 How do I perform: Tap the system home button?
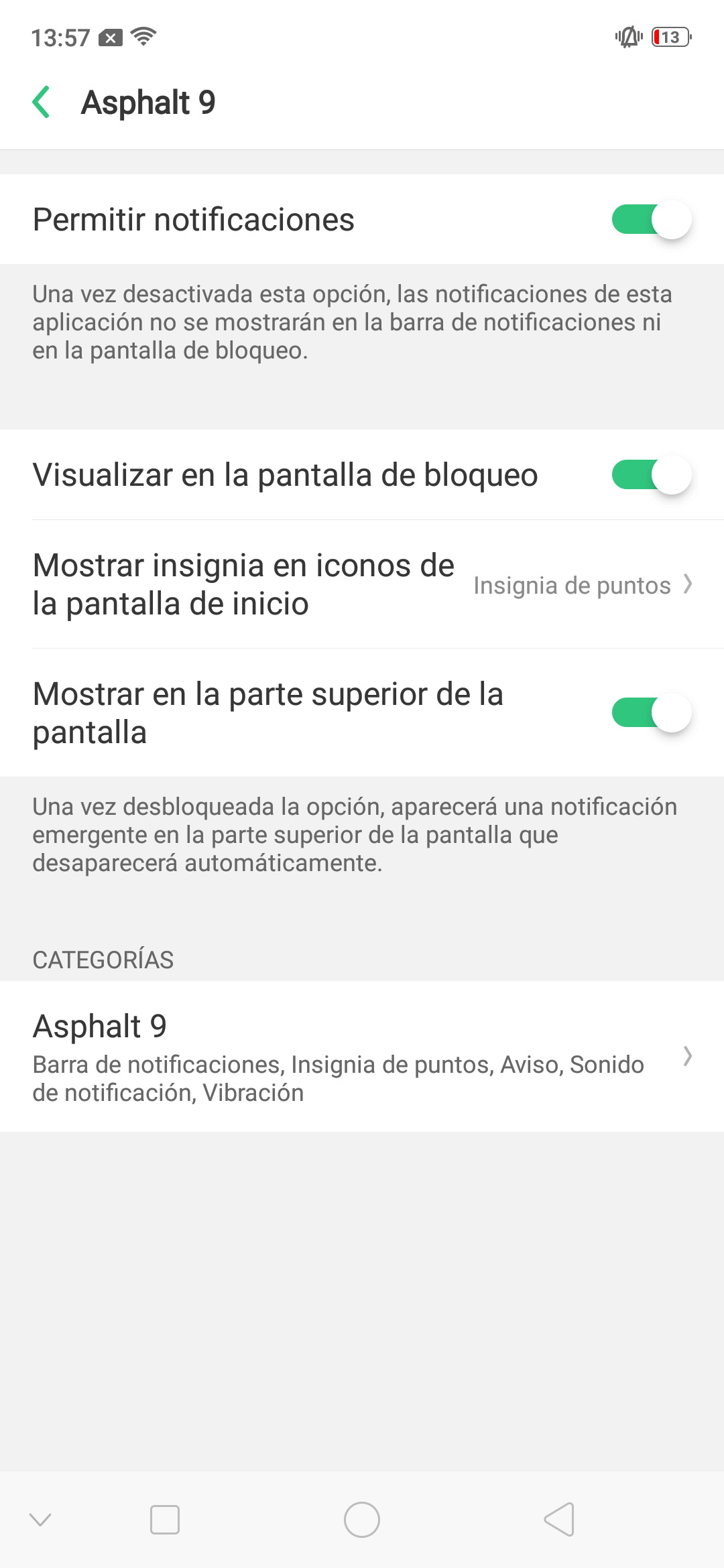[362, 1519]
